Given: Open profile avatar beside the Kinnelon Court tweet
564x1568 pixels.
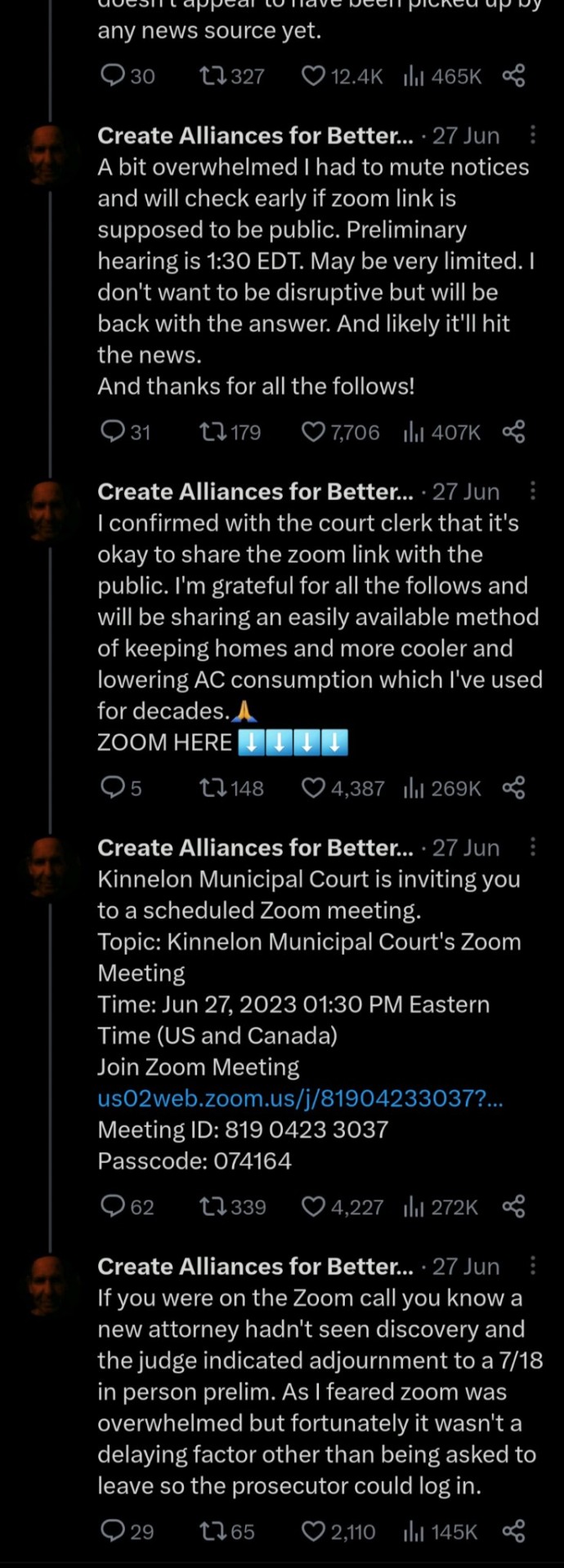Looking at the screenshot, I should point(49,865).
